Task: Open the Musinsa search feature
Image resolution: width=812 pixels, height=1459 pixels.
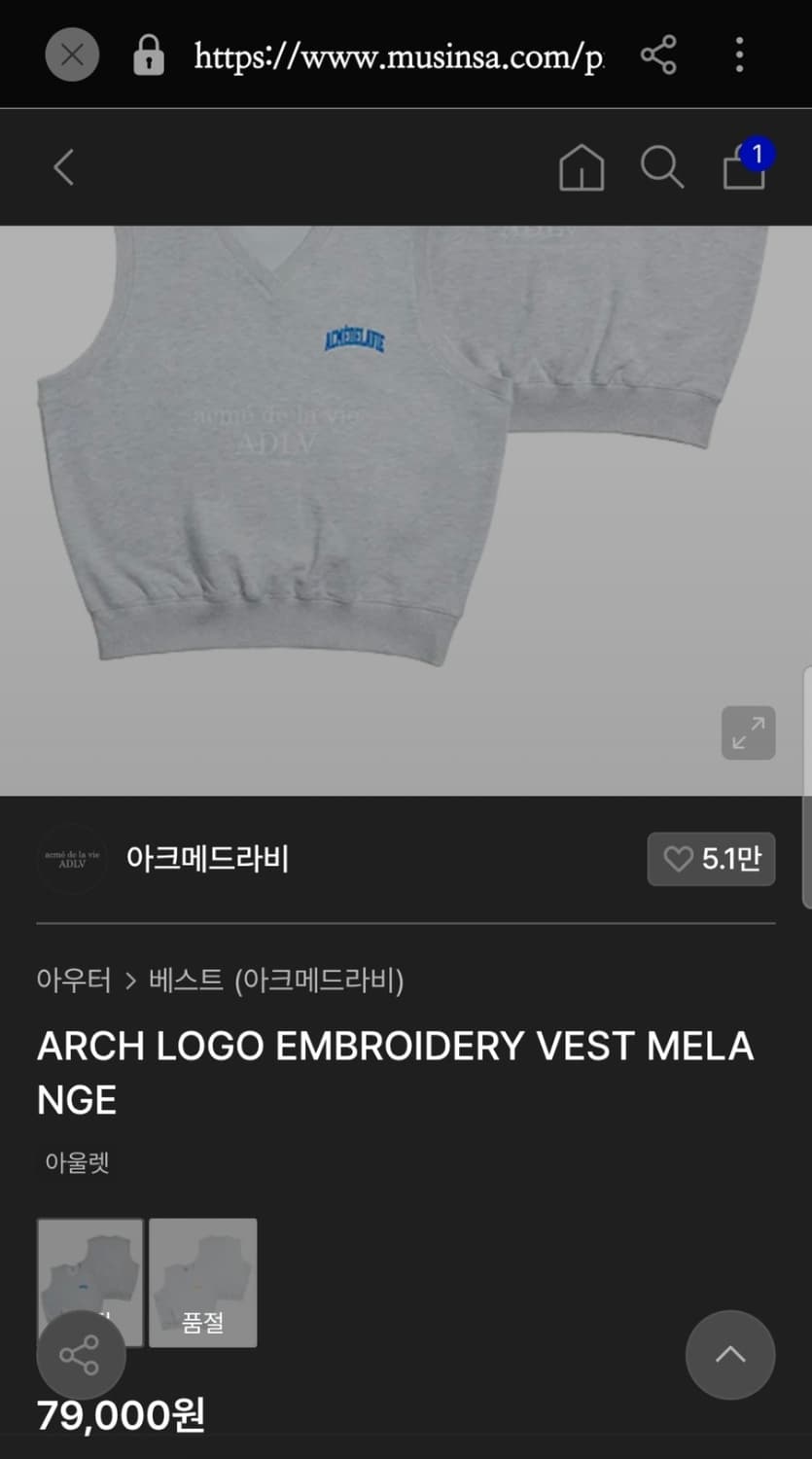Action: tap(662, 166)
